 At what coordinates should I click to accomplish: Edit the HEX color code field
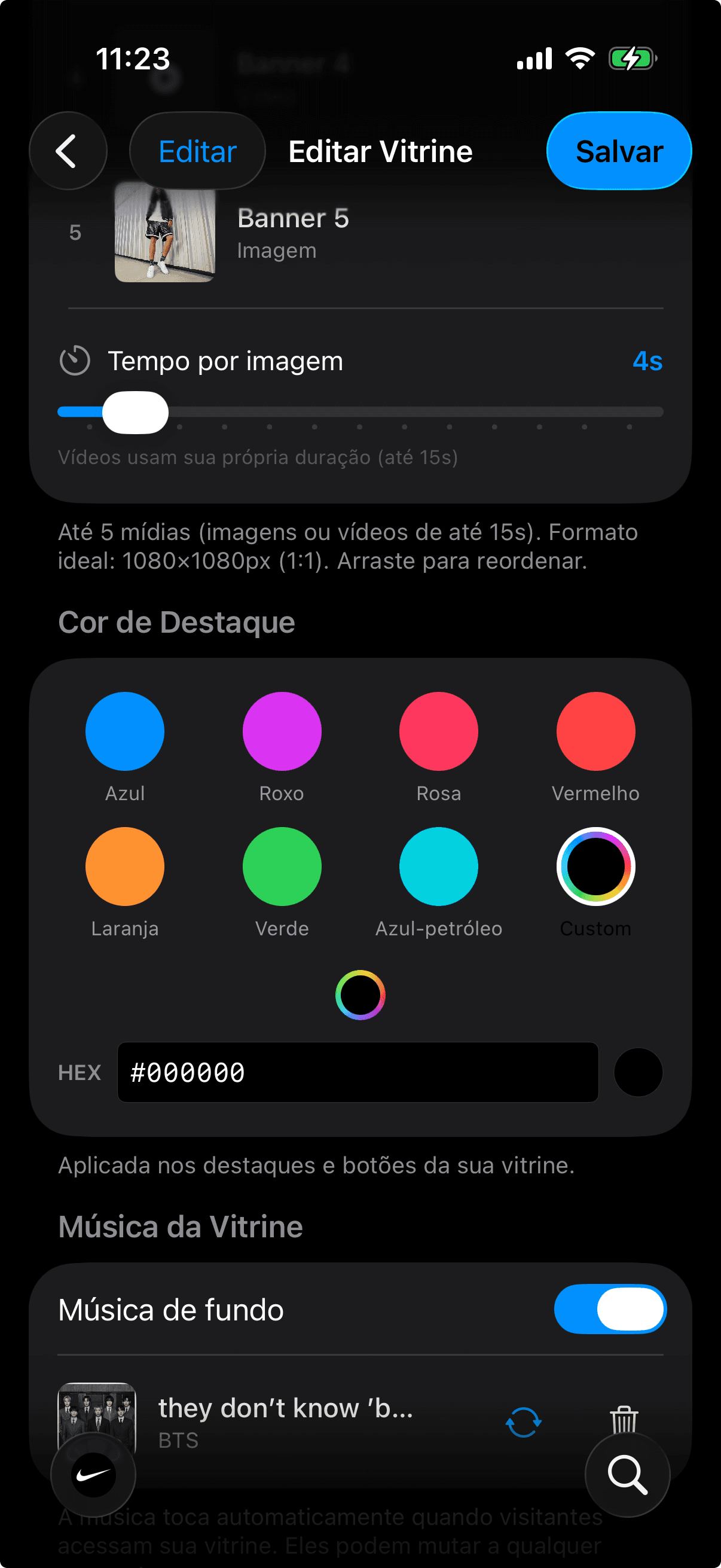pyautogui.click(x=357, y=1072)
